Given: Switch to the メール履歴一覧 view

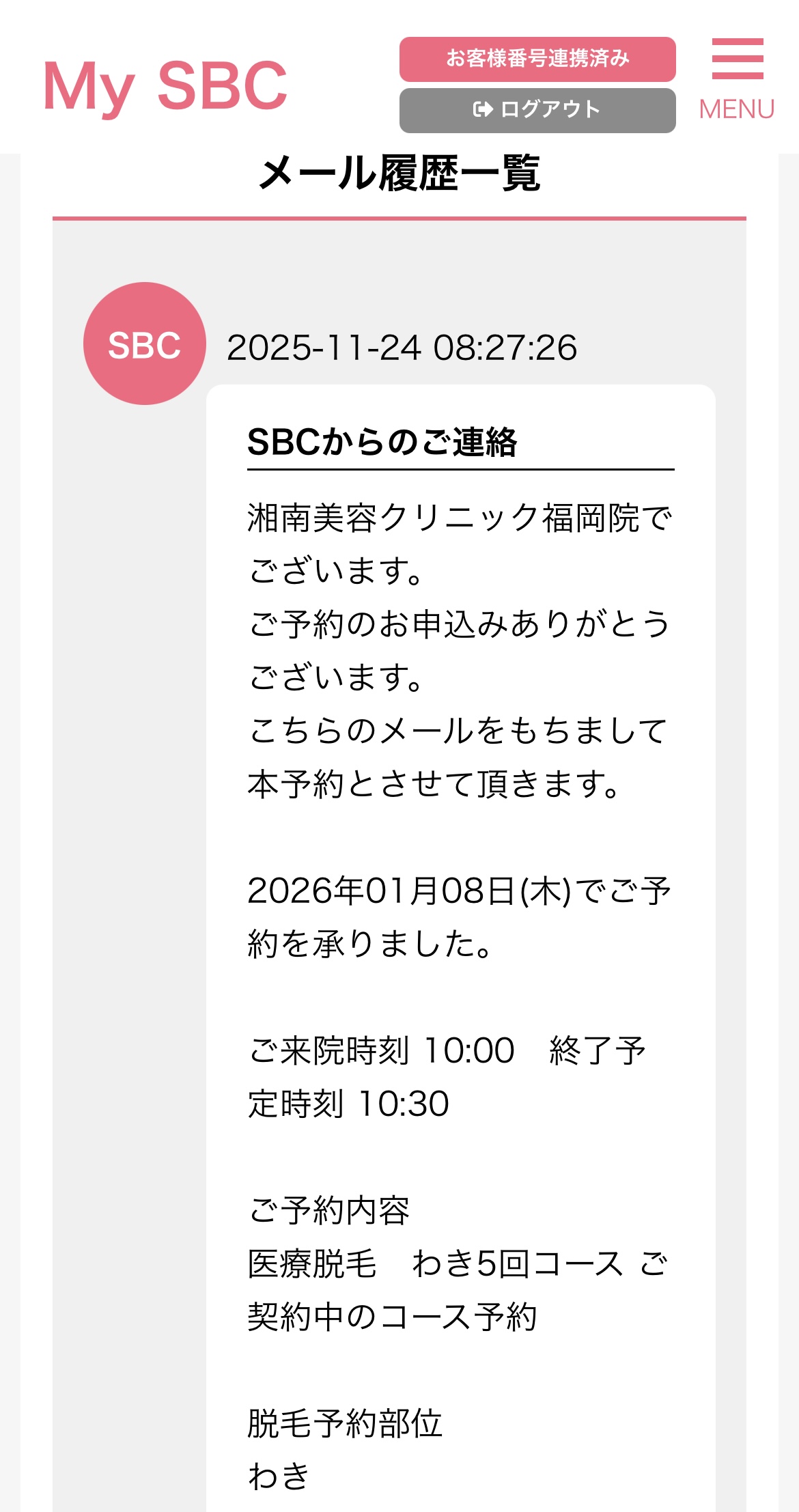Looking at the screenshot, I should click(x=399, y=173).
